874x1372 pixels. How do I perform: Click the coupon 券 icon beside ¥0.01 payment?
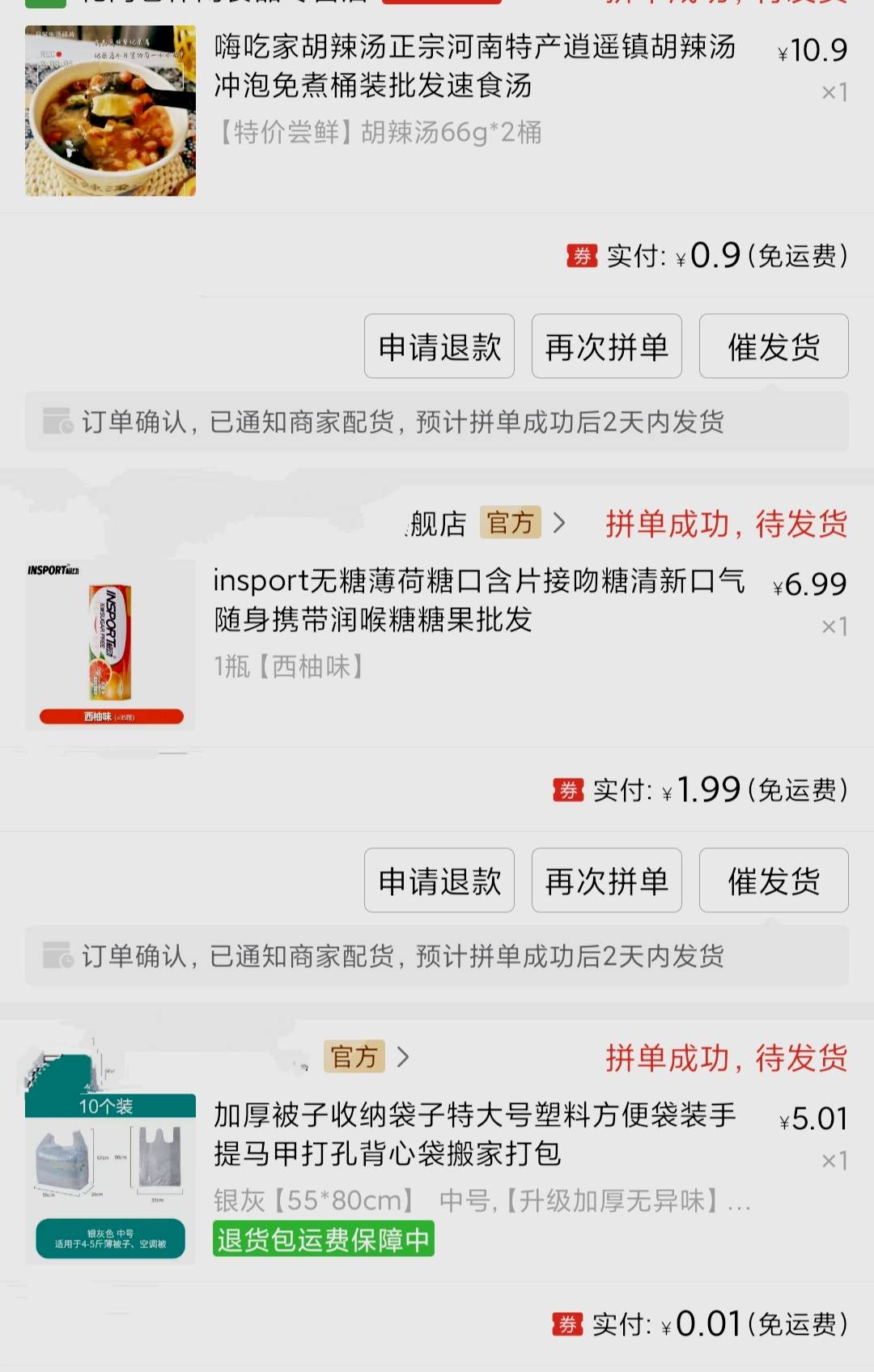click(570, 1324)
